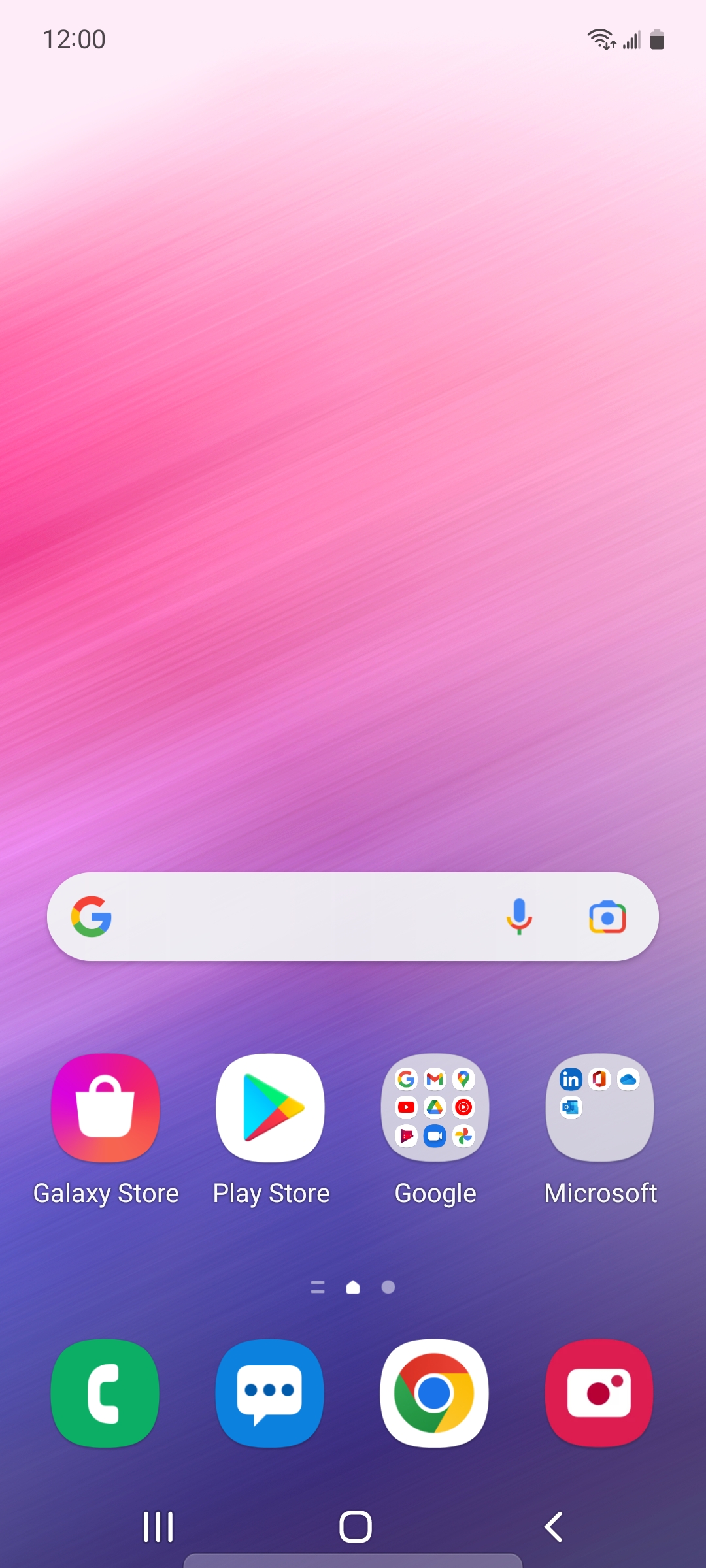Launch the Chrome browser
The image size is (706, 1568).
pyautogui.click(x=435, y=1393)
